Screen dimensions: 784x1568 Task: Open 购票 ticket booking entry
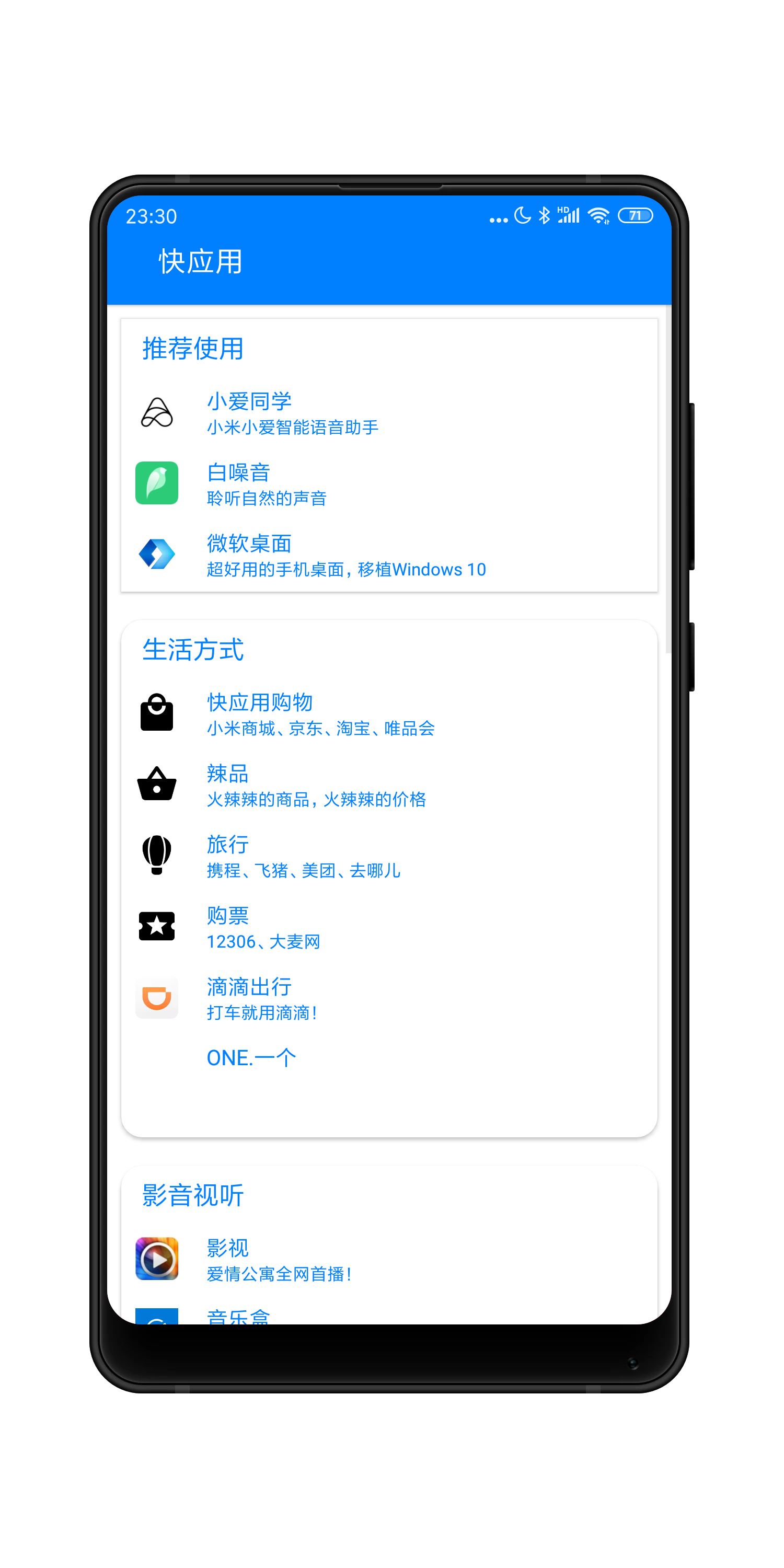(x=263, y=928)
